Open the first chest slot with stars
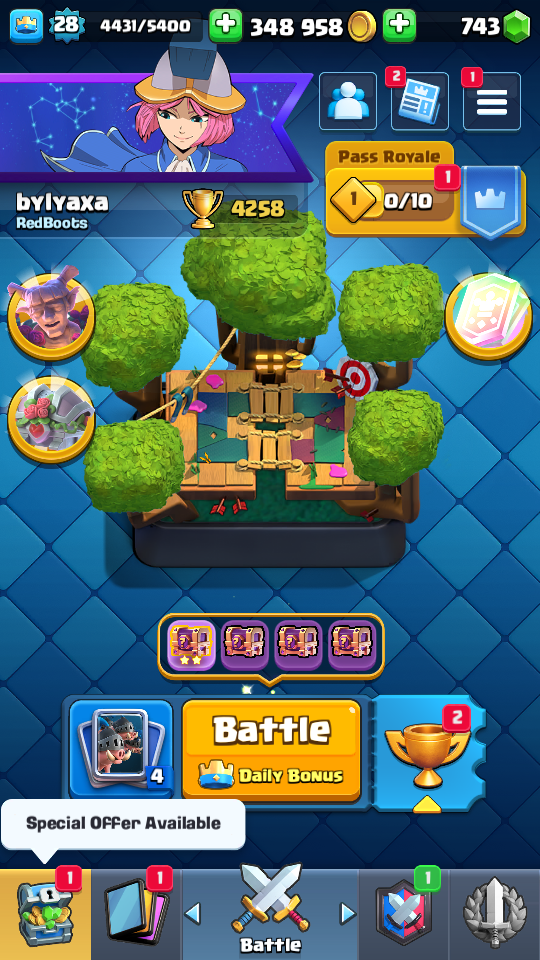 [192, 646]
